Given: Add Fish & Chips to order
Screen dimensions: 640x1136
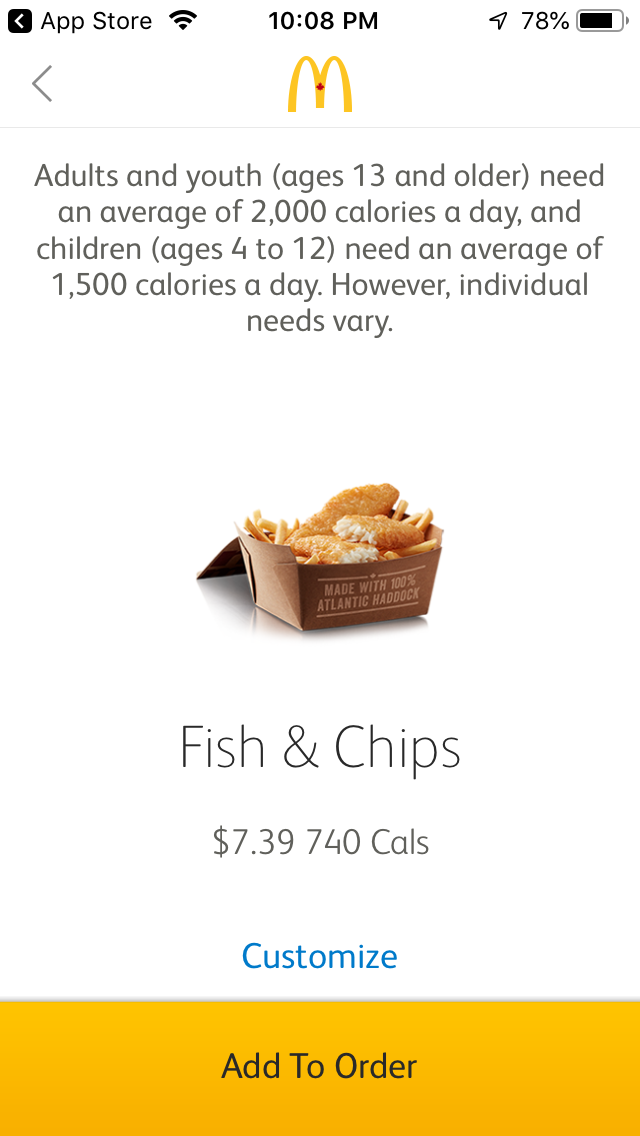Looking at the screenshot, I should point(320,1066).
